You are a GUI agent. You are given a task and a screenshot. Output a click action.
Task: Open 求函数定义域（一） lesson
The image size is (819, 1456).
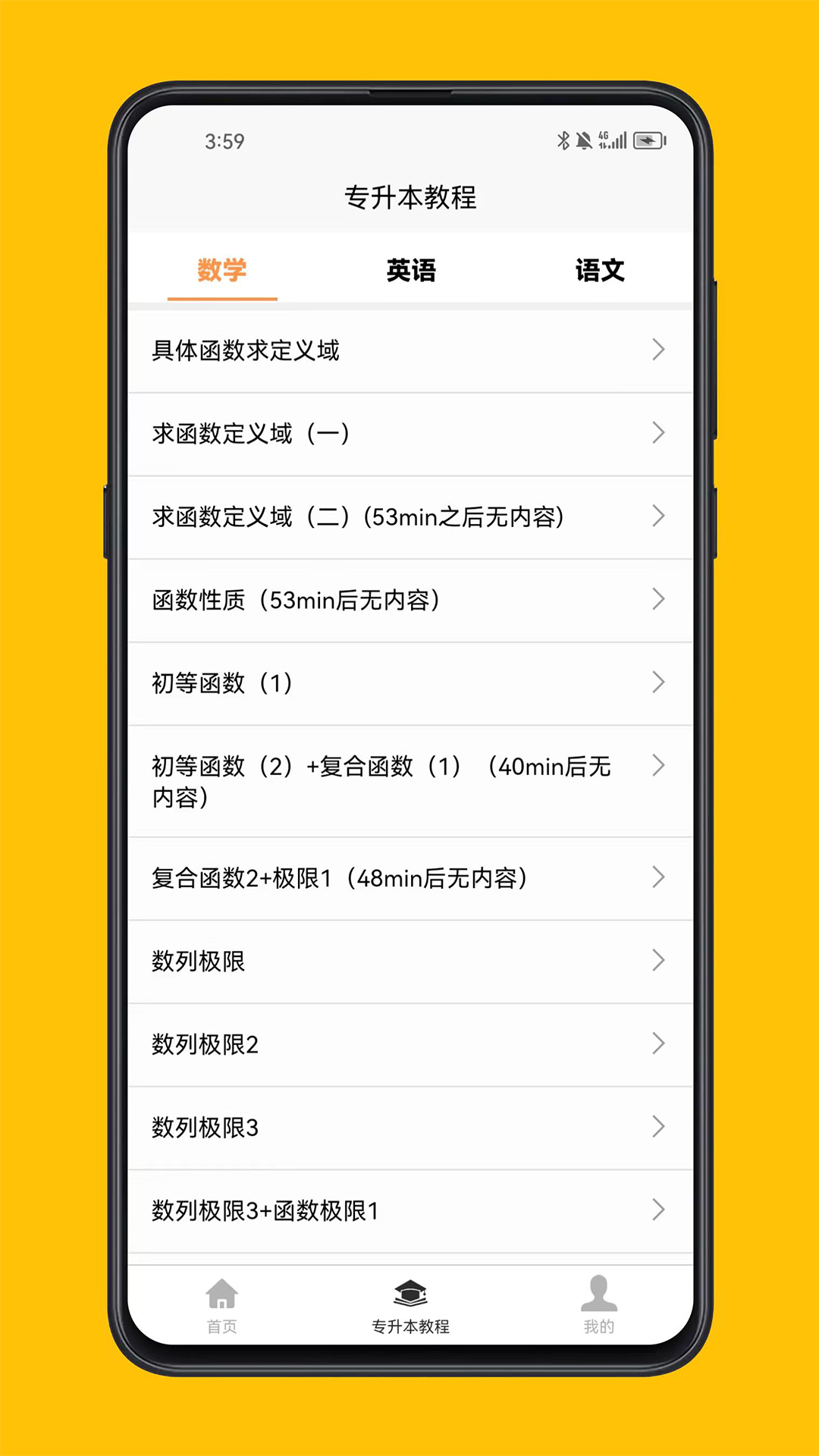pos(409,434)
